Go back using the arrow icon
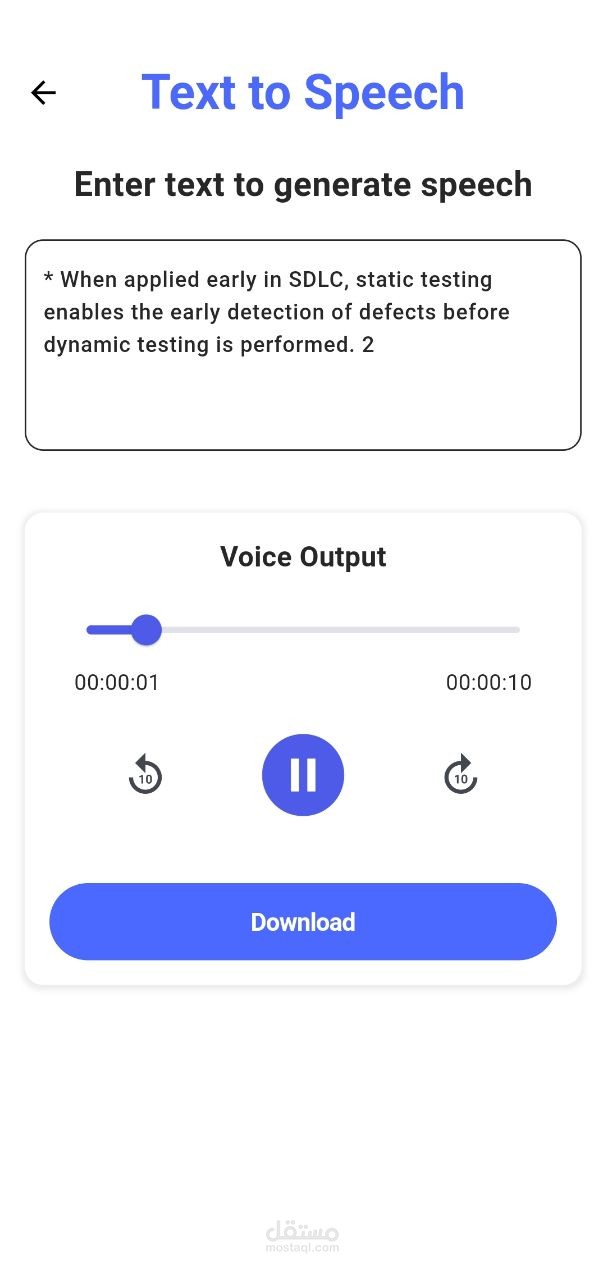The width and height of the screenshot is (606, 1280). point(43,93)
